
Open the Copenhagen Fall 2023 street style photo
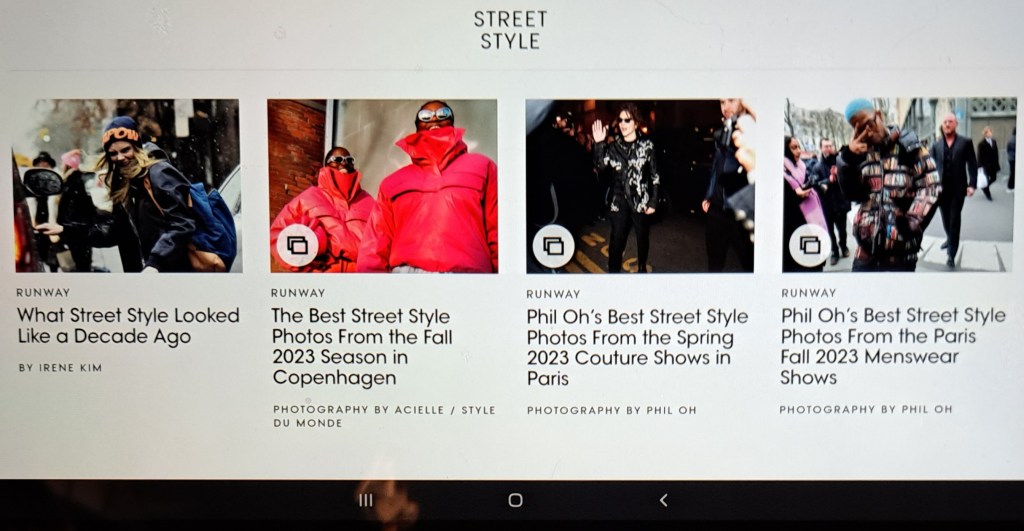tap(383, 185)
